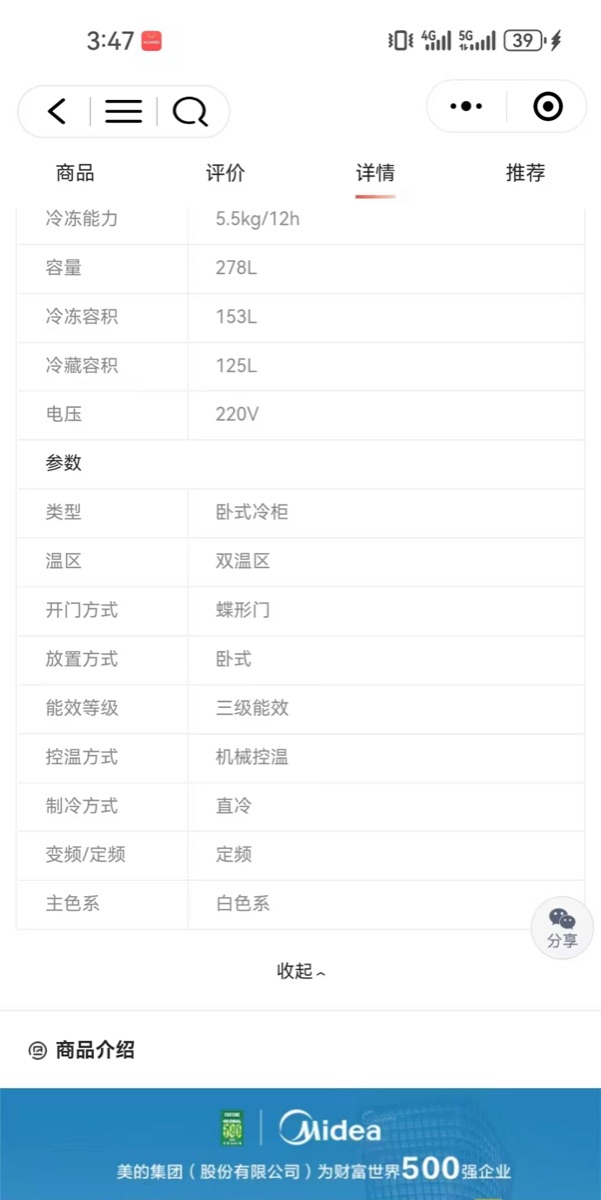
Task: Share this product via 分享
Action: point(562,928)
